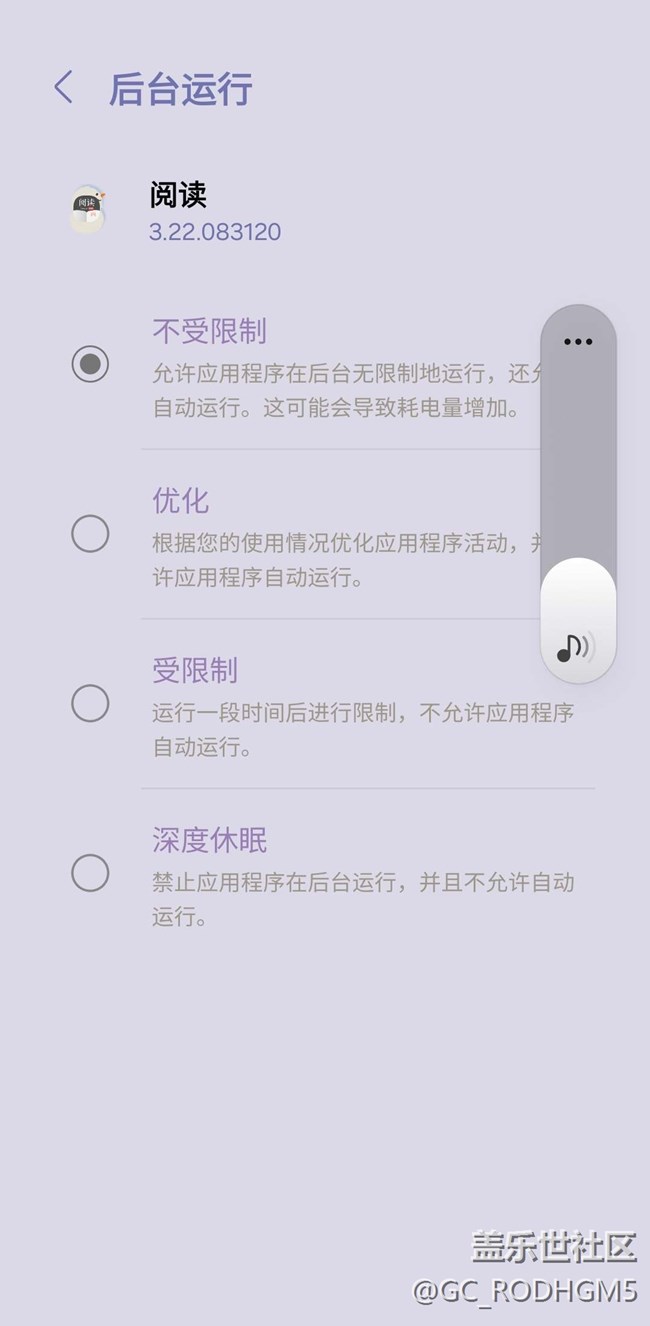Choose the 优化 background option

pyautogui.click(x=90, y=534)
